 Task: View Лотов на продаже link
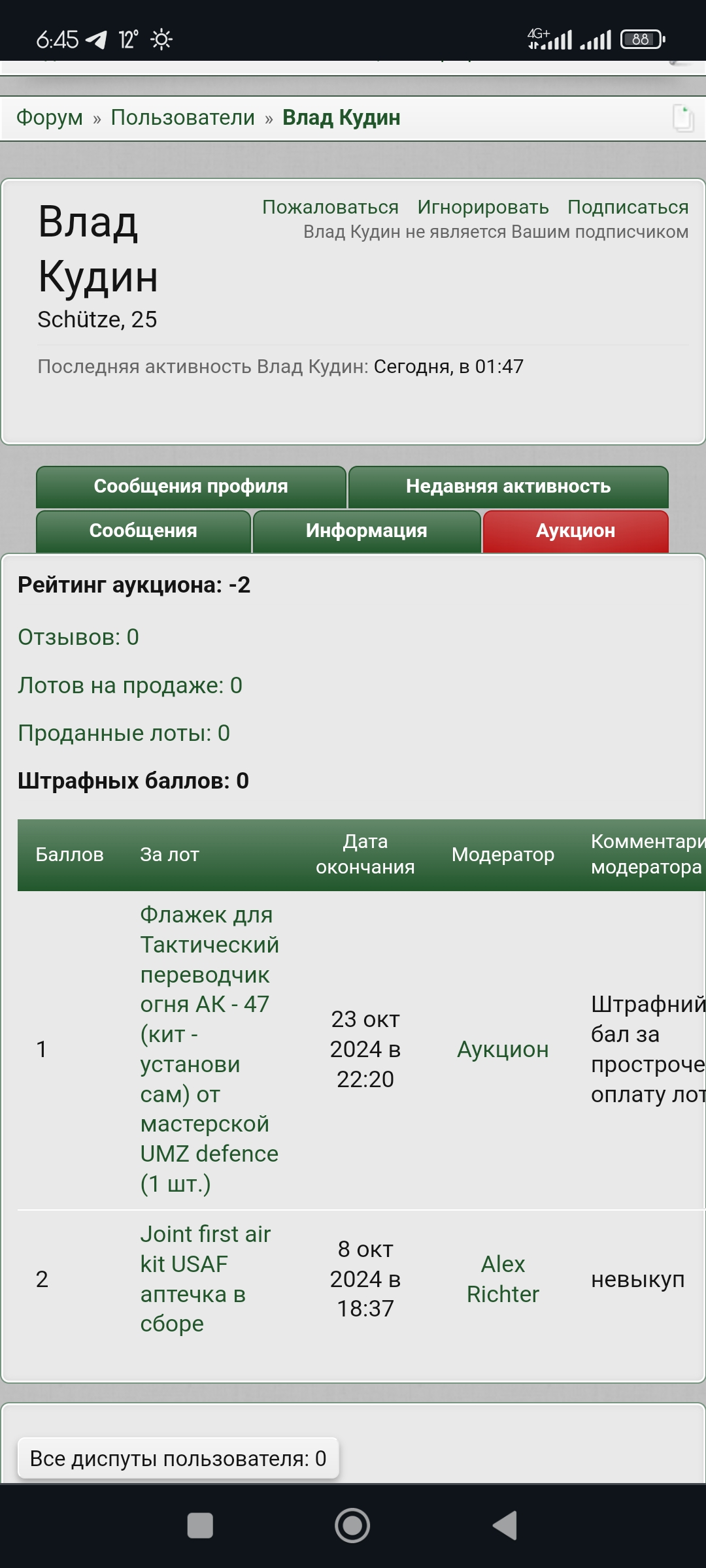tap(130, 685)
